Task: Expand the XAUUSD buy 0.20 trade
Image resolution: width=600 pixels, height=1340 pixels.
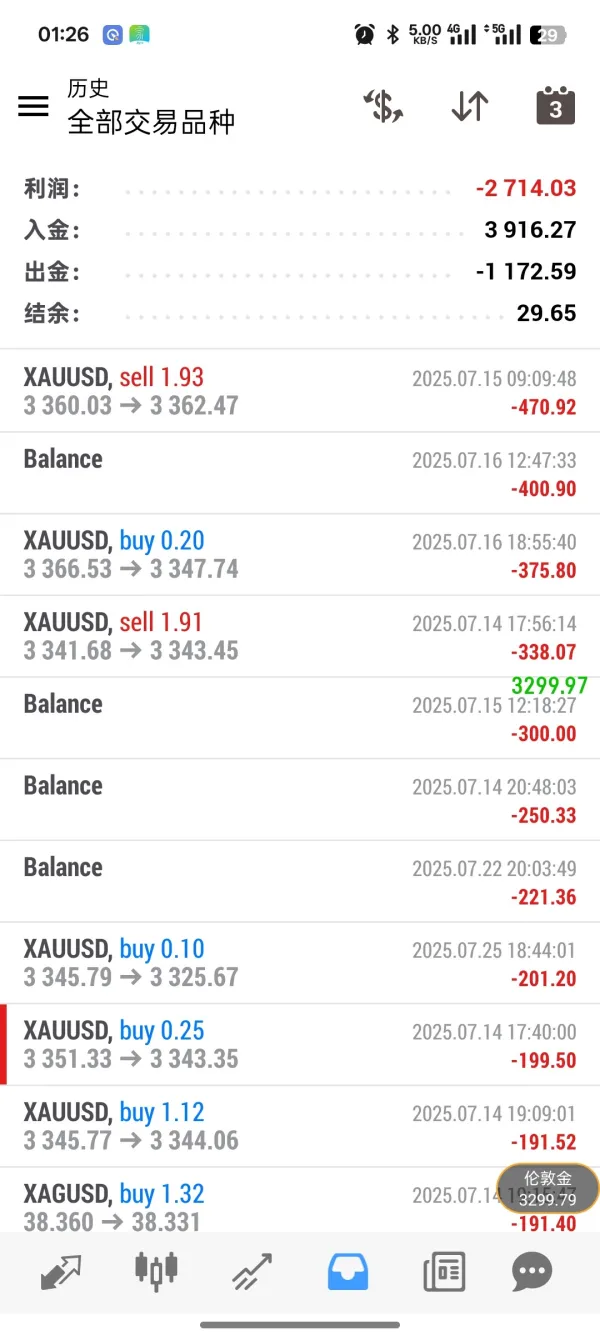Action: coord(300,555)
